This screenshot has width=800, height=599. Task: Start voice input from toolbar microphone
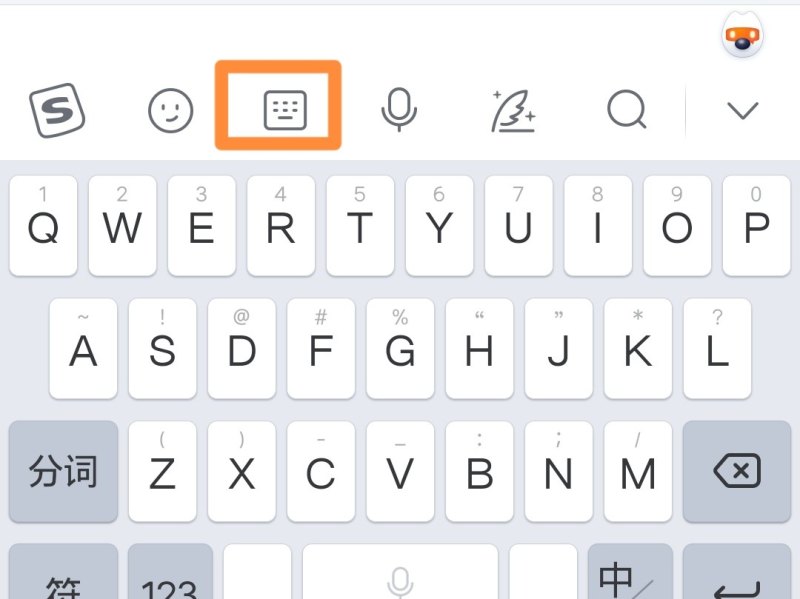pyautogui.click(x=399, y=110)
